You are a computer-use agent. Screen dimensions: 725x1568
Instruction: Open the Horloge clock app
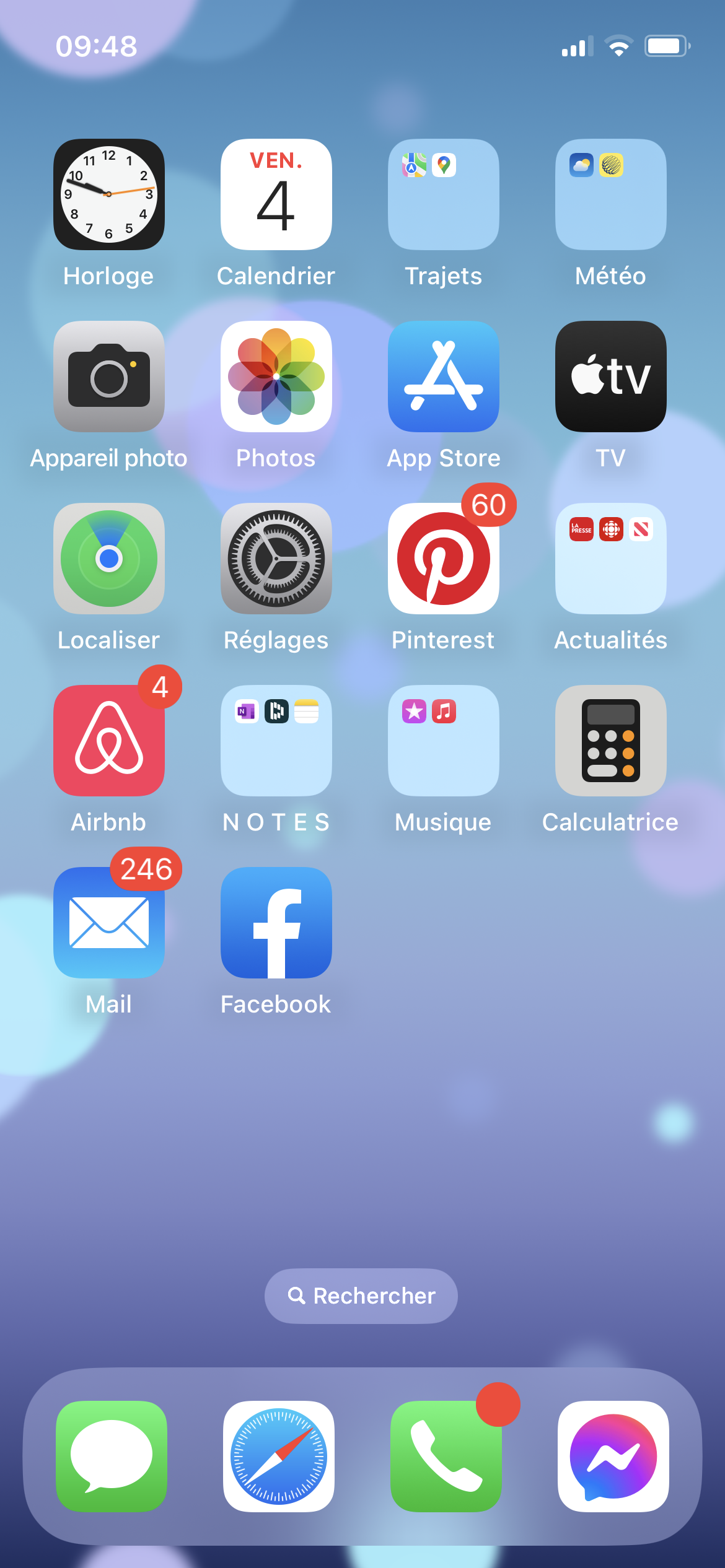click(x=109, y=194)
